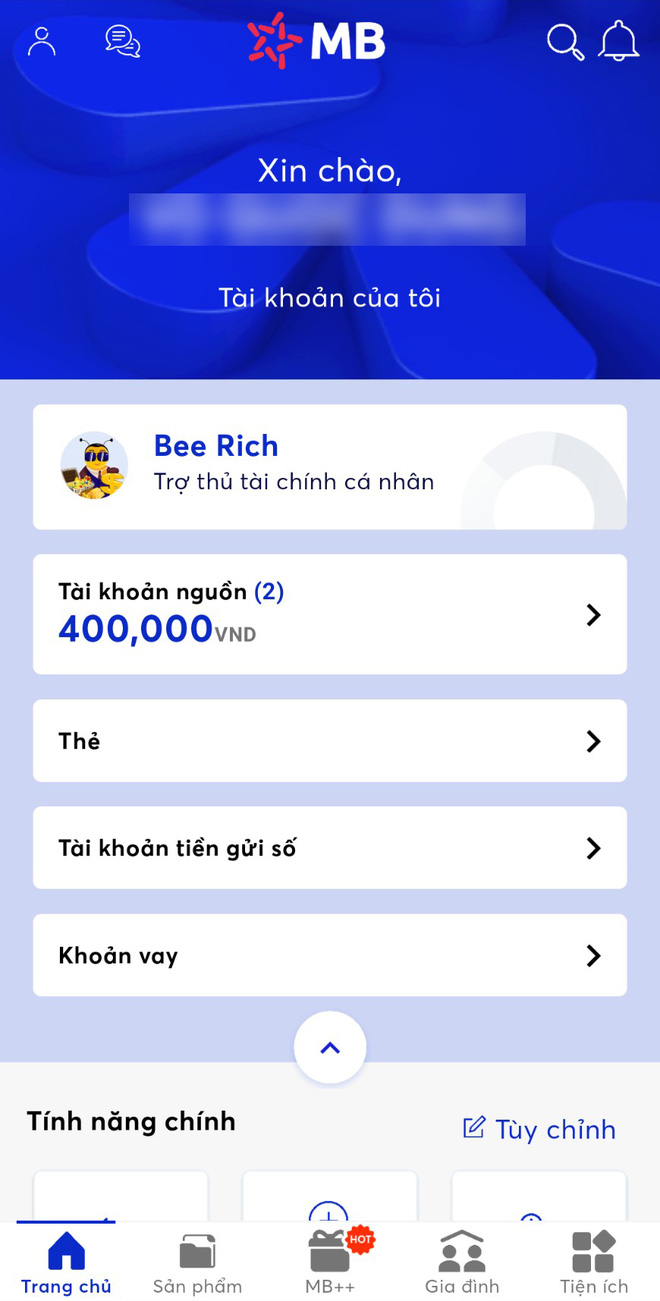The width and height of the screenshot is (660, 1301).
Task: Tap the search magnifier icon
Action: pyautogui.click(x=565, y=42)
